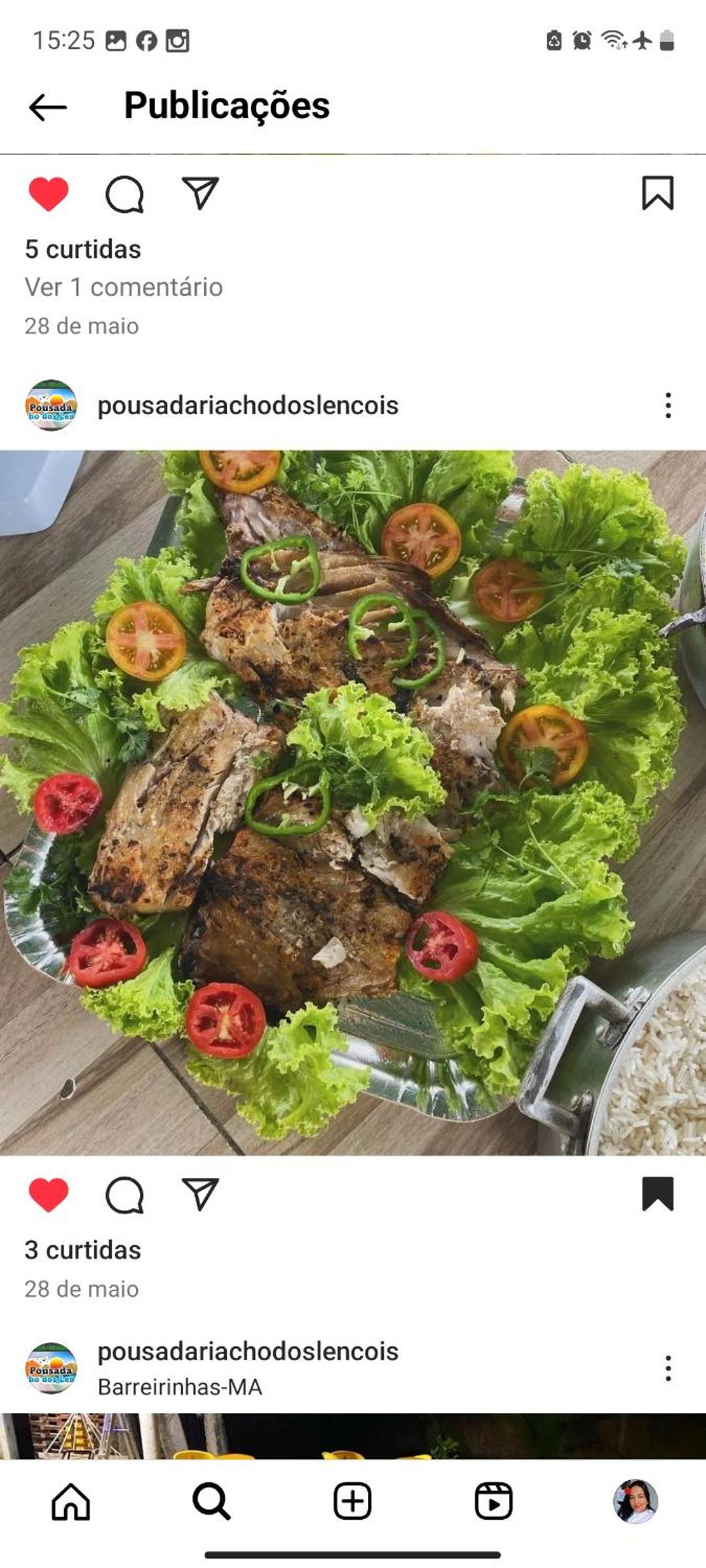Unlike the post with 3 curtidas
The width and height of the screenshot is (706, 1568).
coord(48,1195)
